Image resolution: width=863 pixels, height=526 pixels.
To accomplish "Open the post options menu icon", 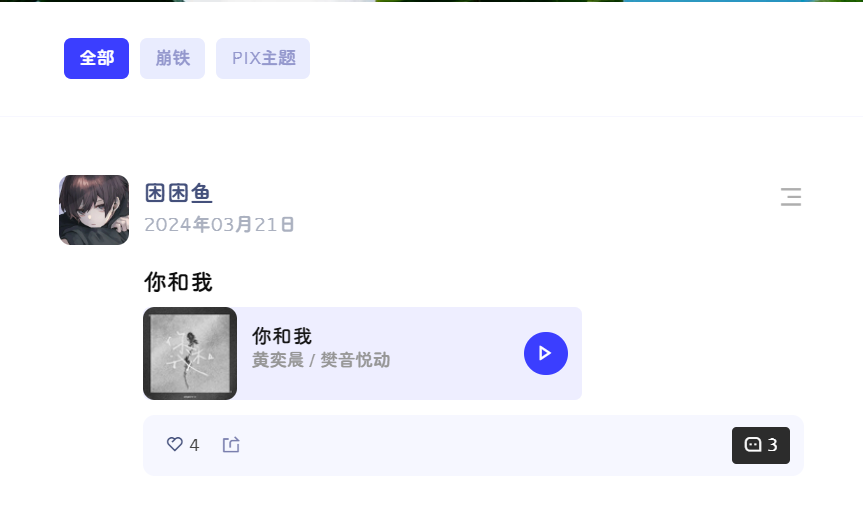I will pyautogui.click(x=791, y=197).
